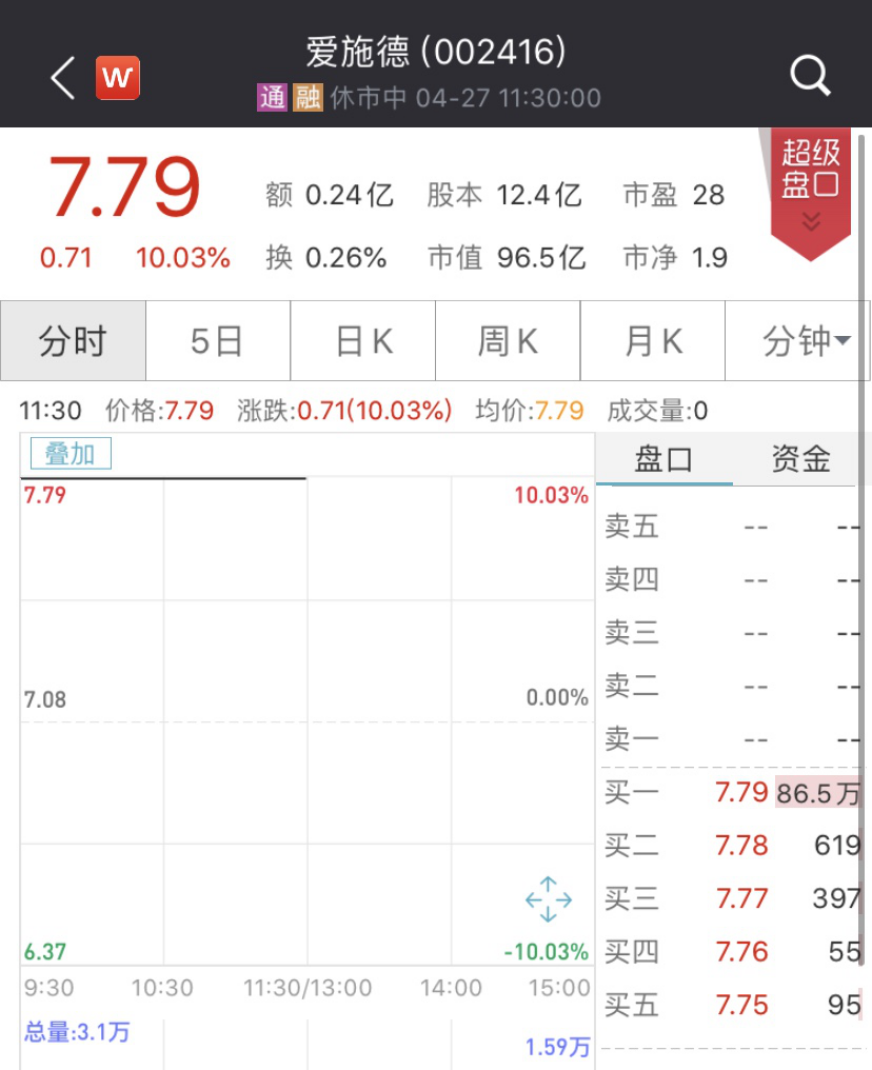Show the 周K chart
872x1070 pixels.
[507, 342]
